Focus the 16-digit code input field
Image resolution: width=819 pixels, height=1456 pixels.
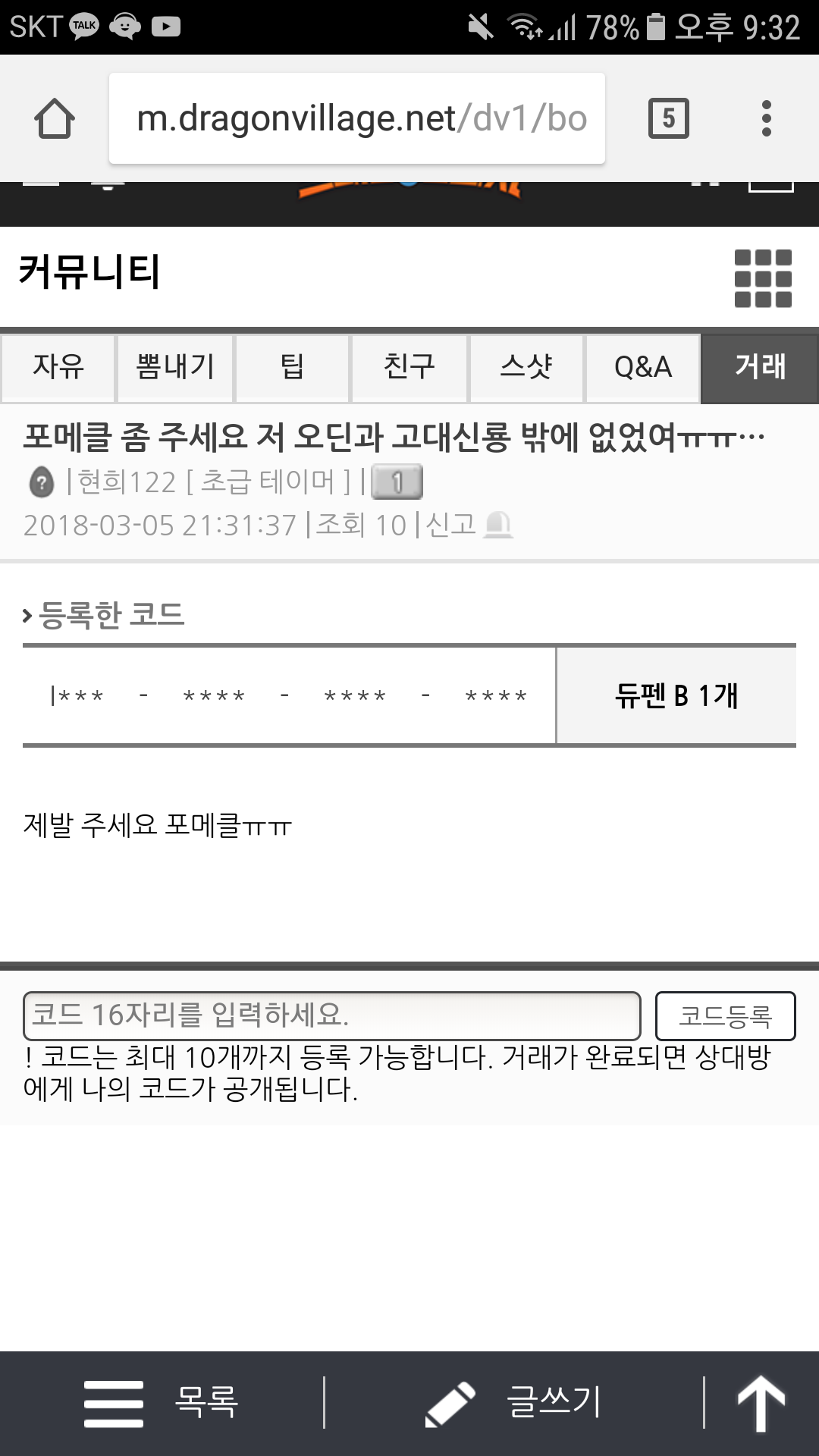[x=331, y=1015]
